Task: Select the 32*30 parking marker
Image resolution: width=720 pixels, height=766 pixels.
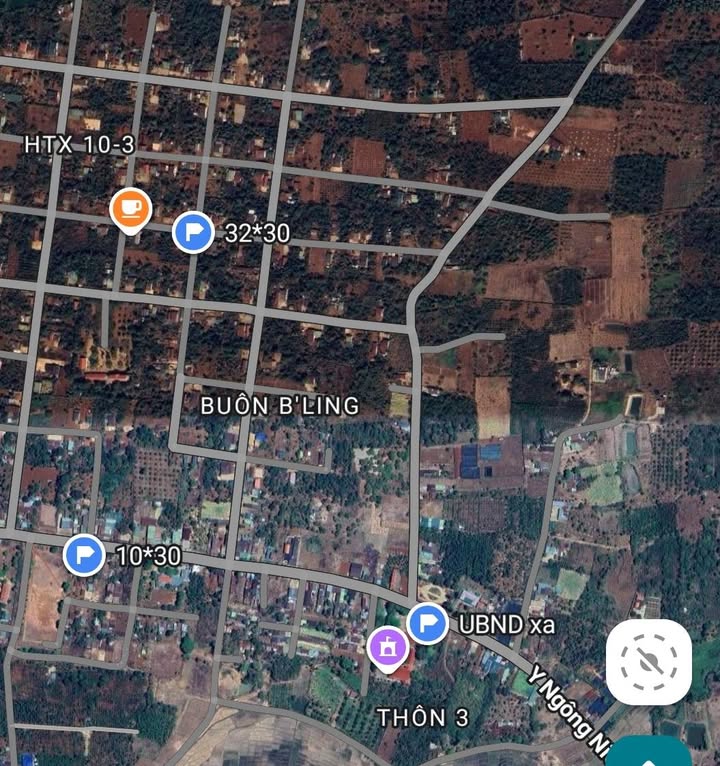Action: (x=193, y=233)
